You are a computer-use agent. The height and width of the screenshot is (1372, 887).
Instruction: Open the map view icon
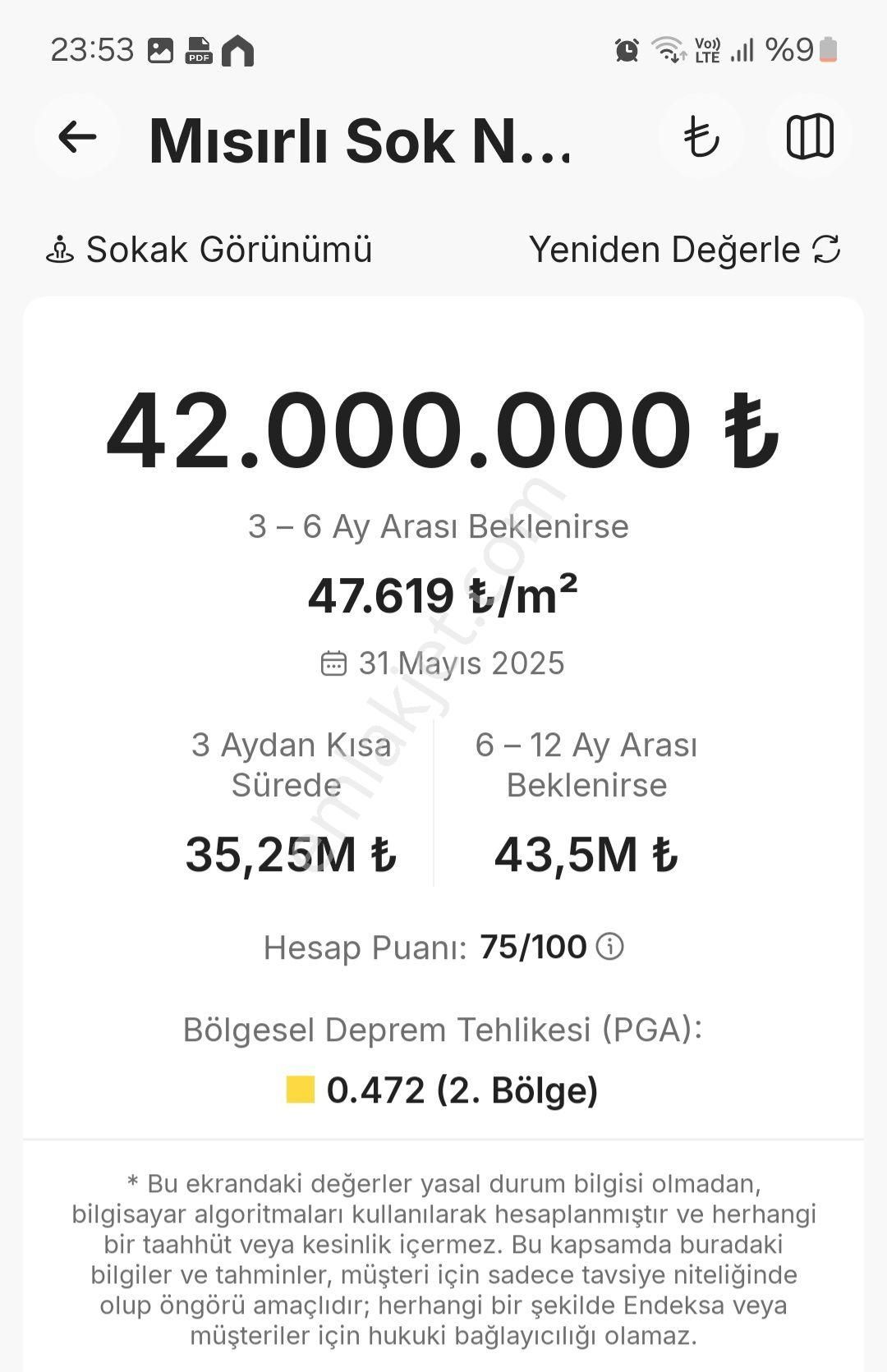[x=809, y=136]
